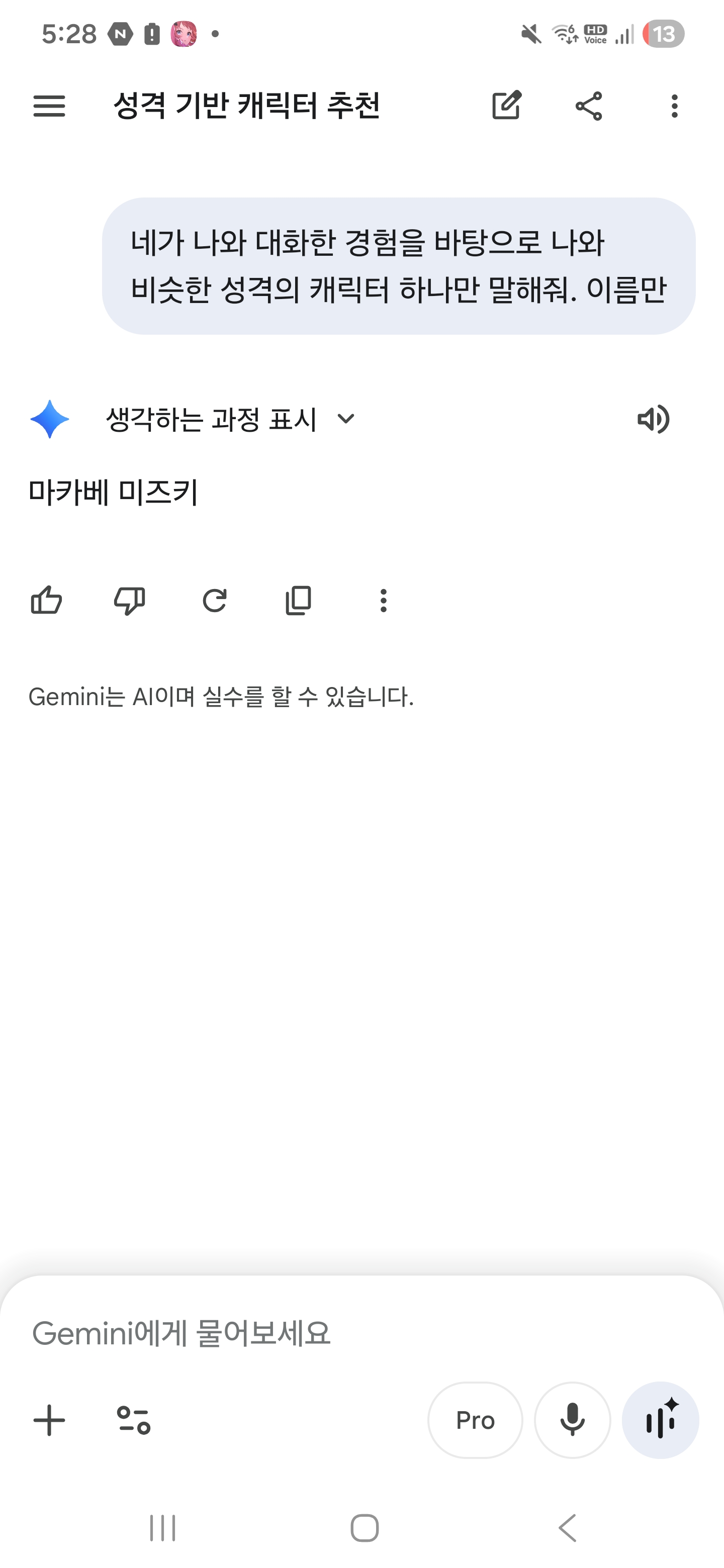Open the tools settings sliders icon

pyautogui.click(x=133, y=1420)
